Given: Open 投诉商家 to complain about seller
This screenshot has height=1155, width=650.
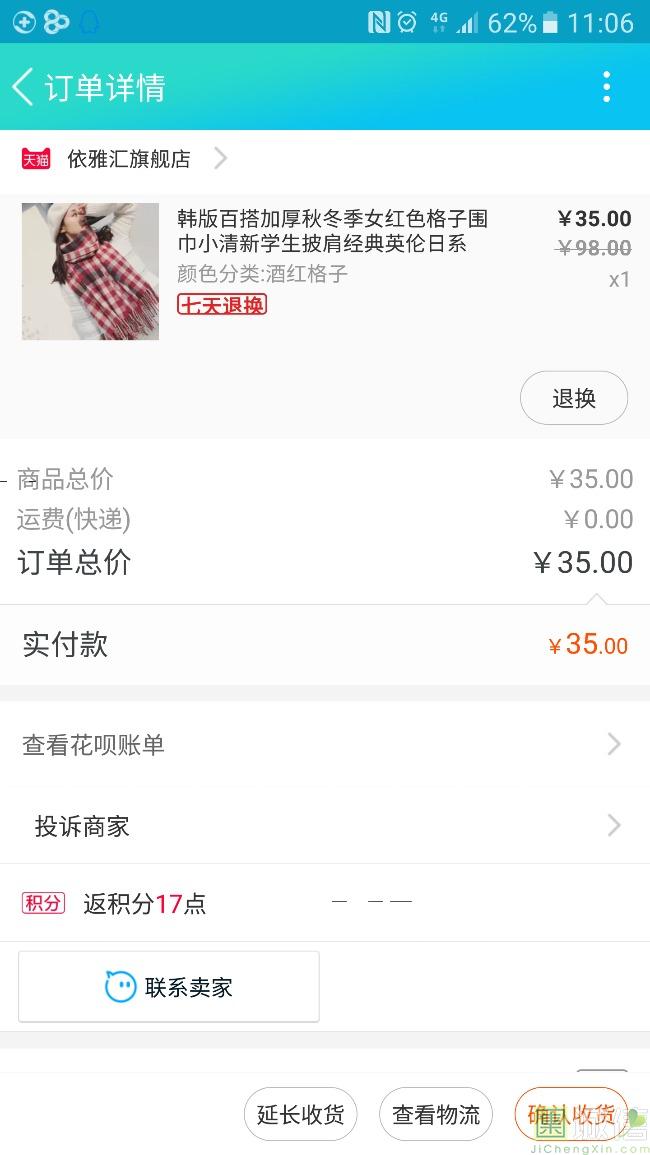Looking at the screenshot, I should pos(324,826).
